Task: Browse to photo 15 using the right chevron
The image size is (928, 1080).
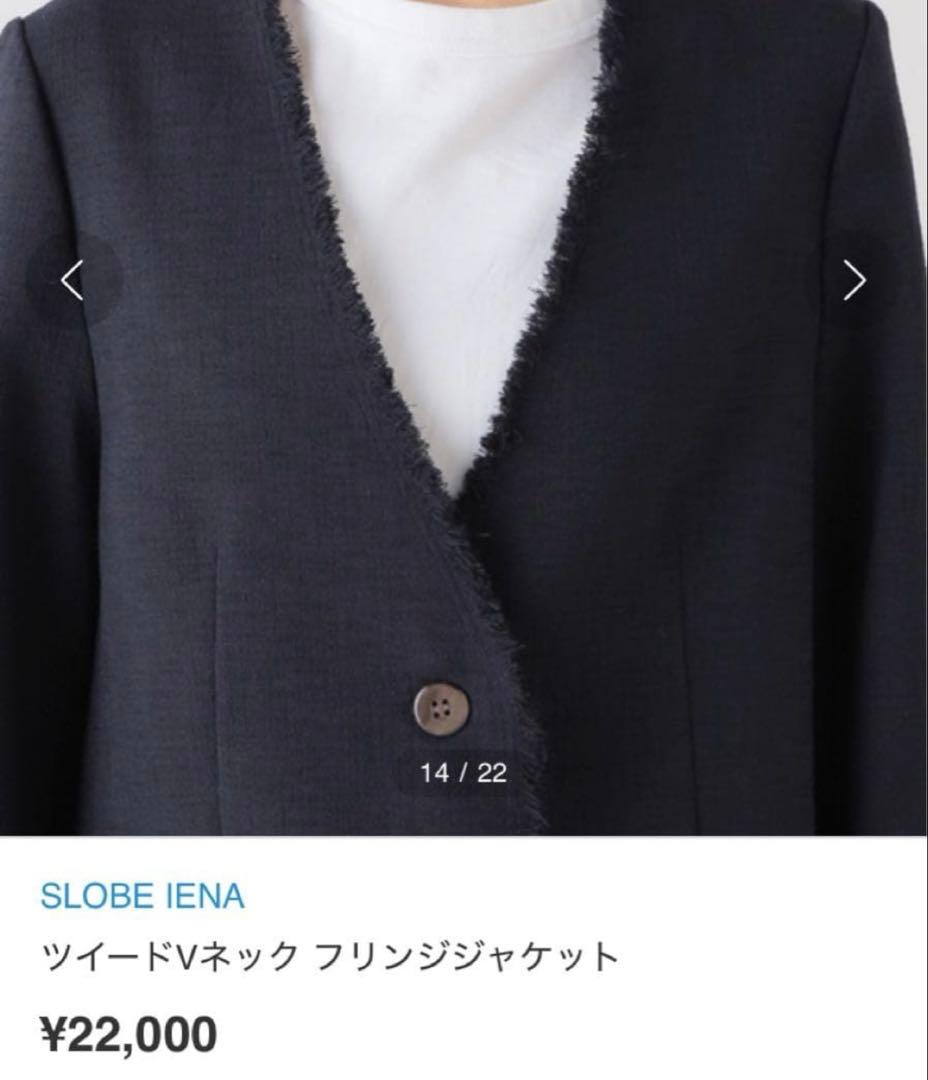Action: (857, 283)
